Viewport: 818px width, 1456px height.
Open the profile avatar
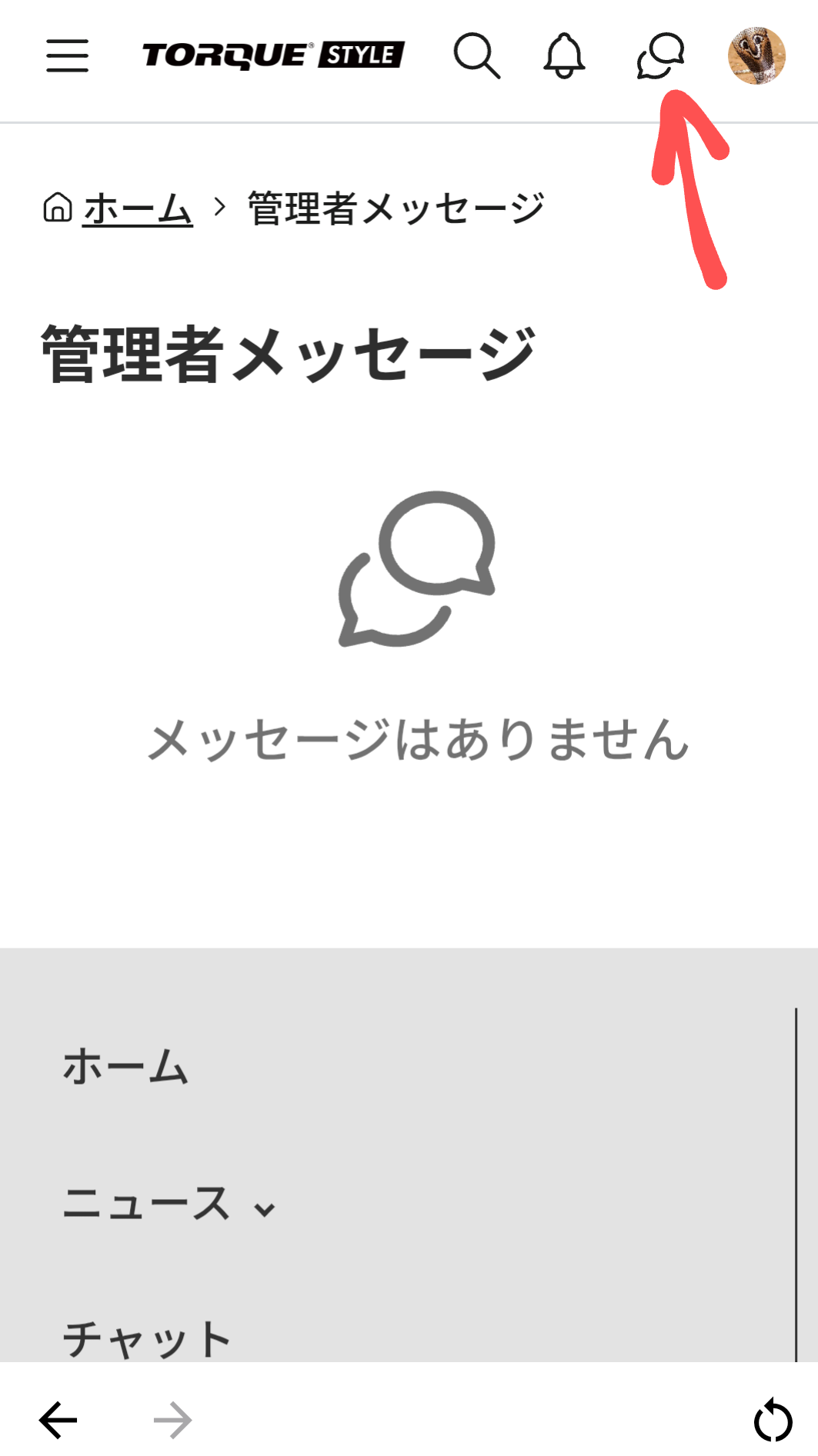[x=756, y=55]
